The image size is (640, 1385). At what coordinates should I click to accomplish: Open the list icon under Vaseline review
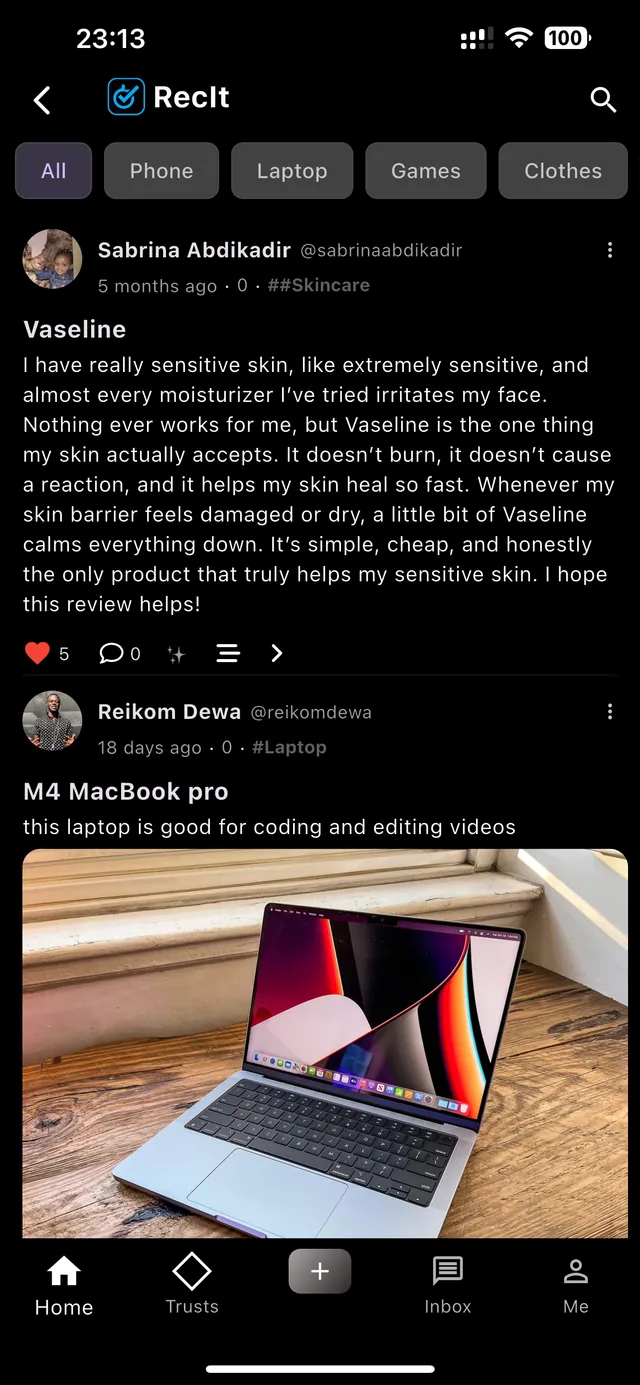228,654
